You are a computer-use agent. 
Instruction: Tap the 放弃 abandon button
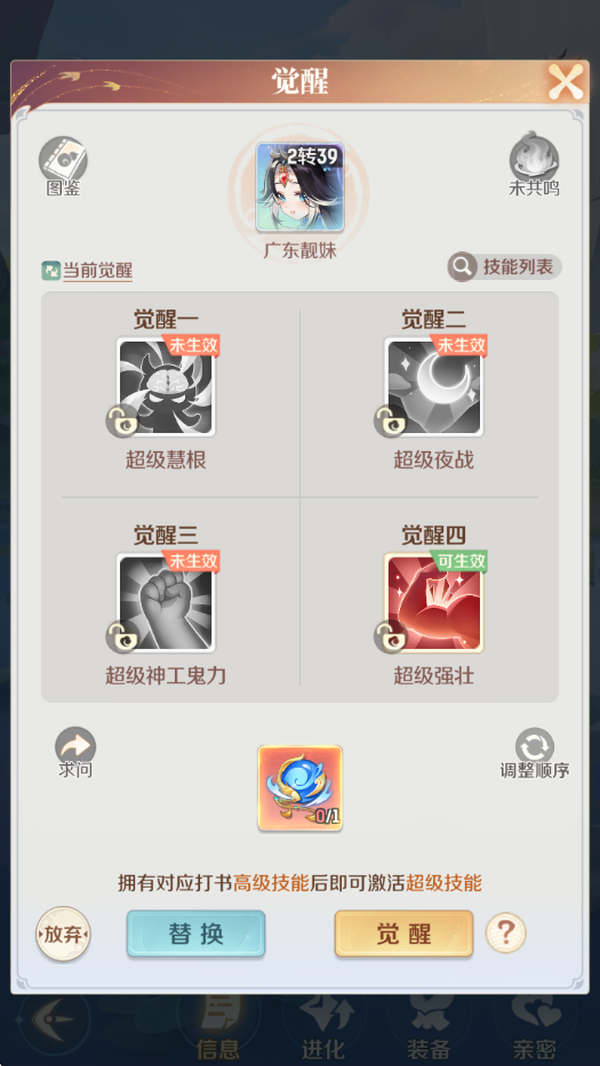click(x=63, y=935)
